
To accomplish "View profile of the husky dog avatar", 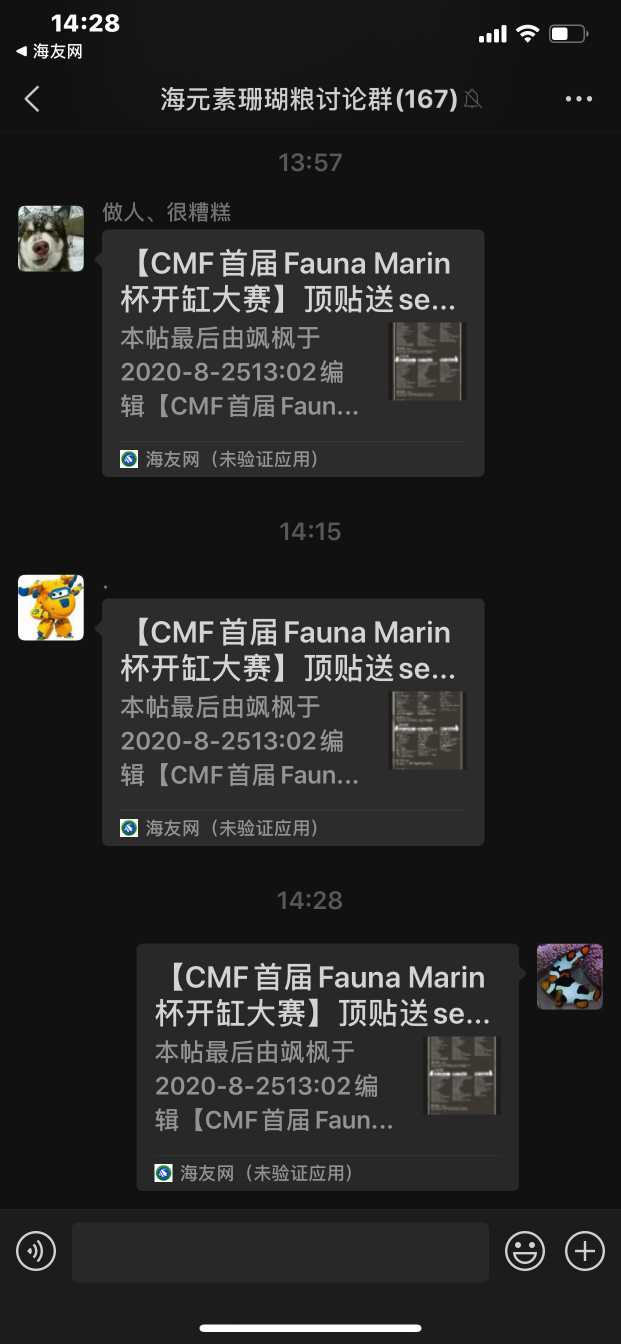I will (51, 239).
